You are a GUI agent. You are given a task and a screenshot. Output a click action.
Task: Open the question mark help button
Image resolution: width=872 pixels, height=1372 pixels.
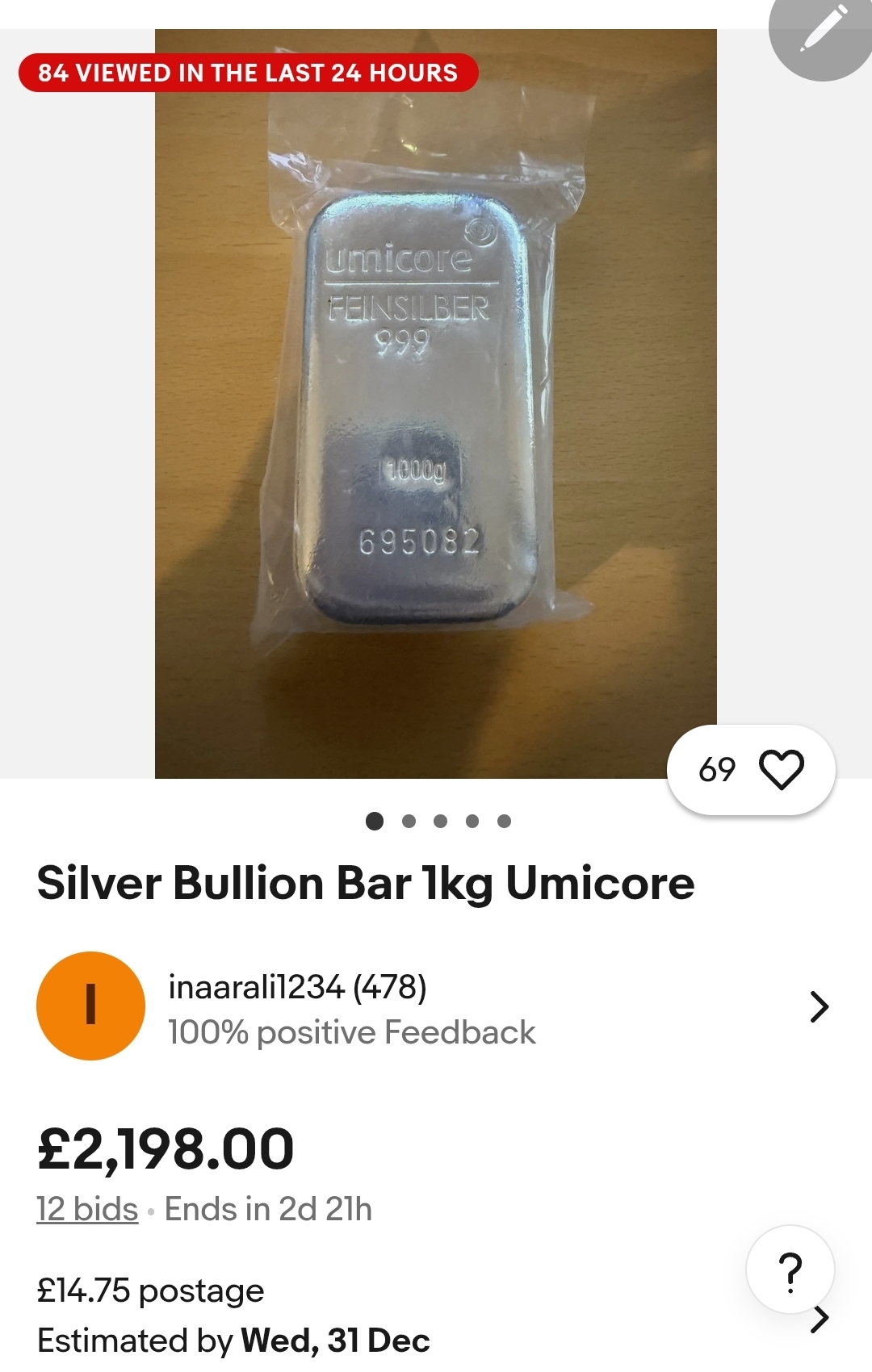[790, 1270]
